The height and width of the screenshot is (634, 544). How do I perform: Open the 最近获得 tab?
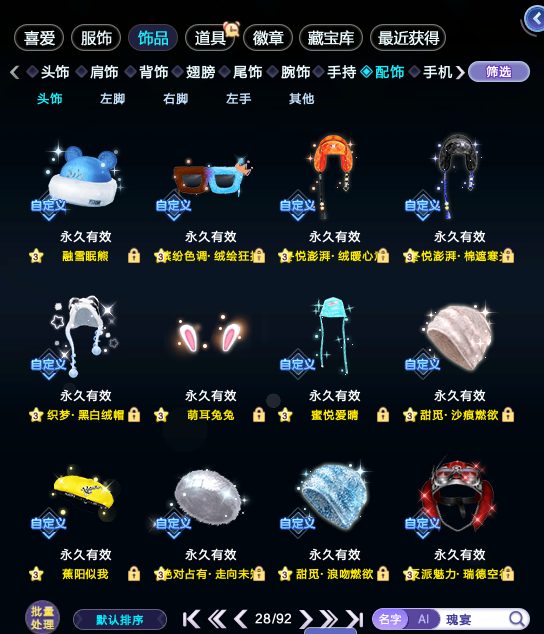408,38
